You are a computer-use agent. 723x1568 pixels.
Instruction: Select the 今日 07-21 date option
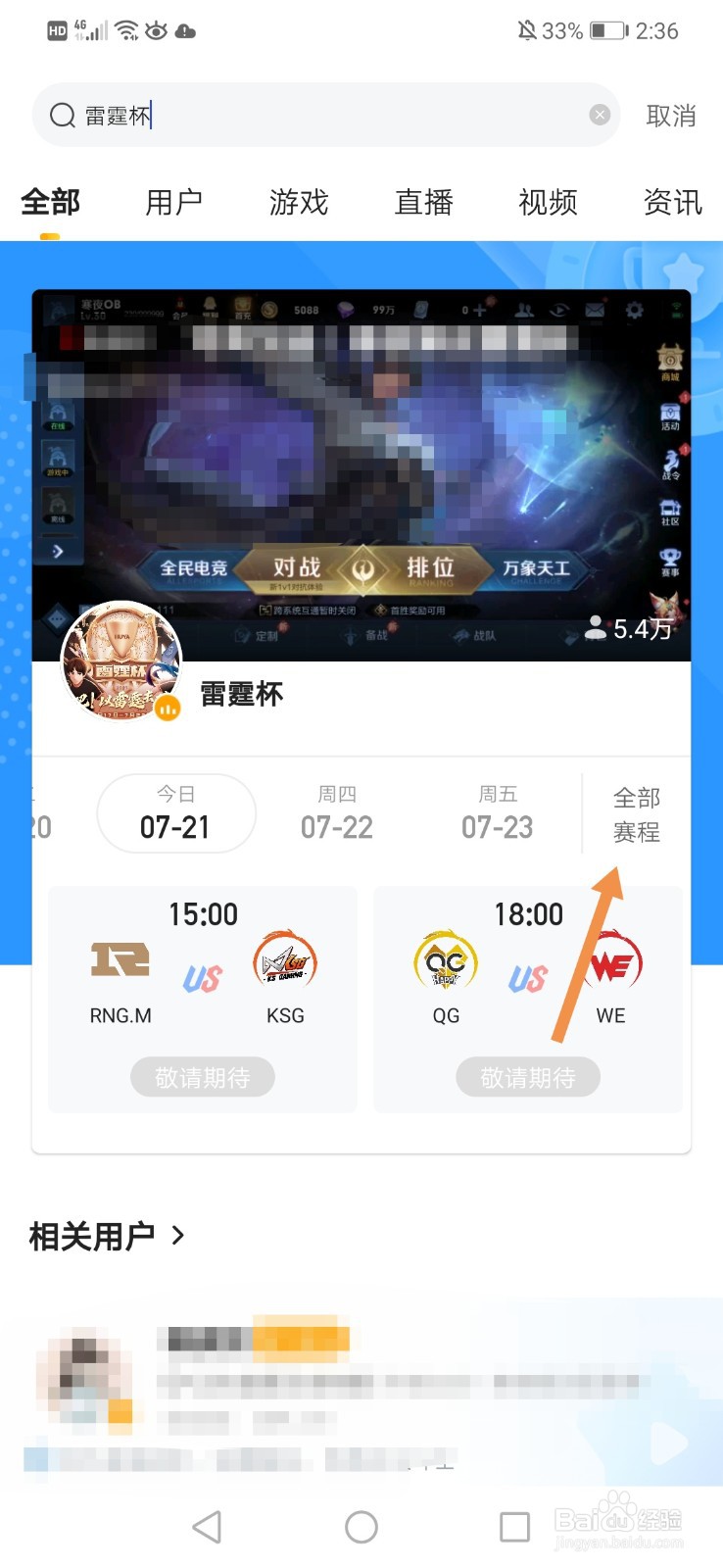tap(176, 813)
